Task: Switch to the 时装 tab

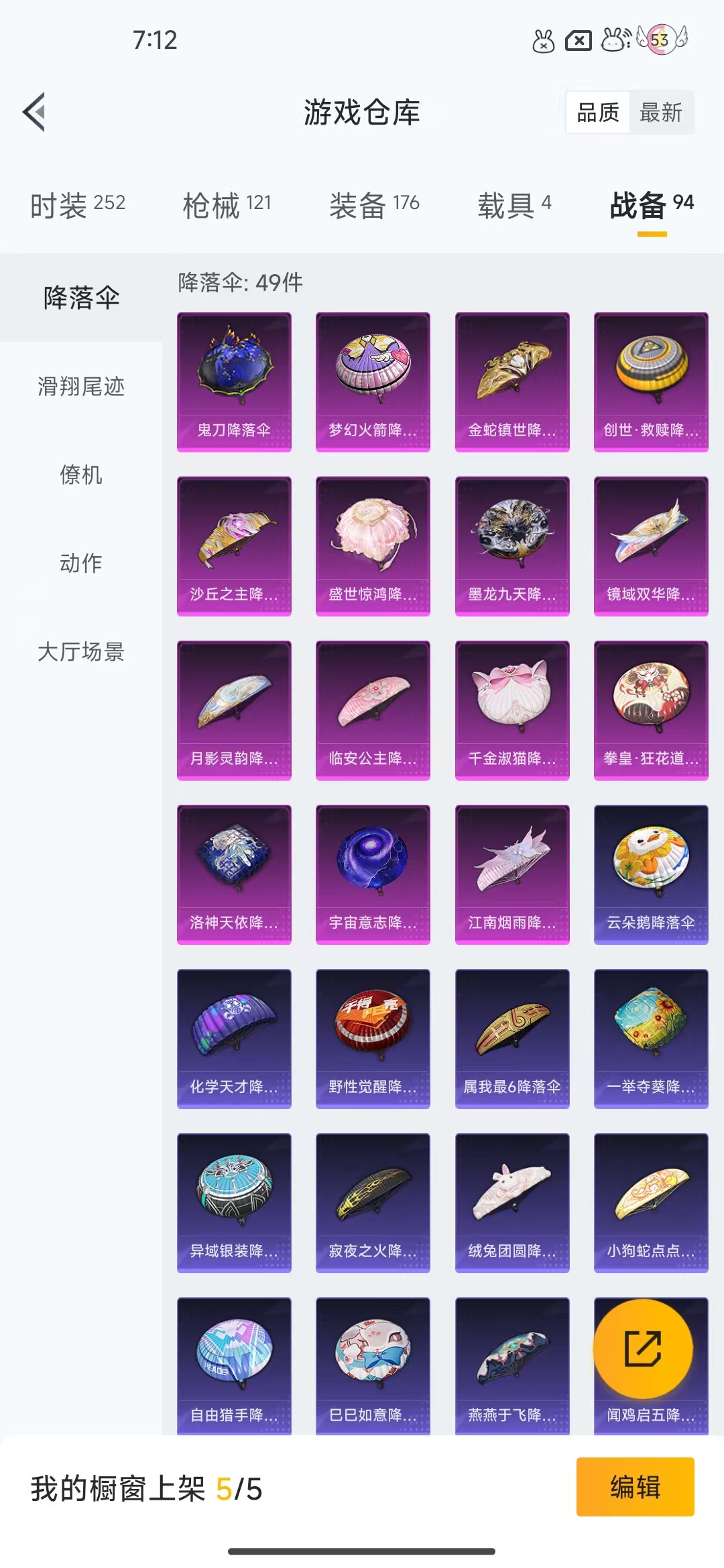Action: (x=78, y=205)
